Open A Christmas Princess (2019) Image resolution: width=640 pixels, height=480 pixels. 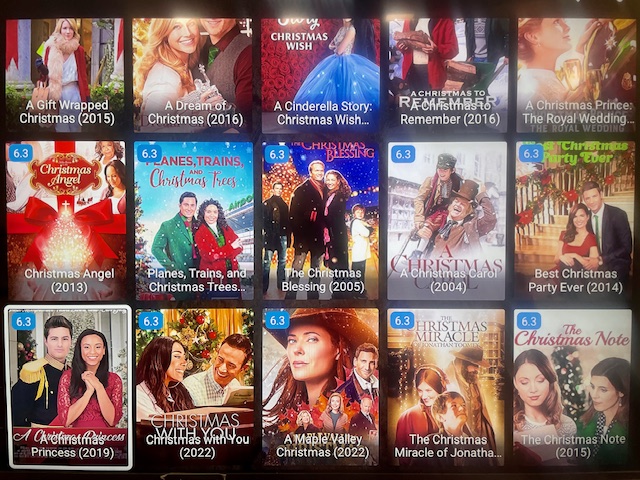coord(68,386)
